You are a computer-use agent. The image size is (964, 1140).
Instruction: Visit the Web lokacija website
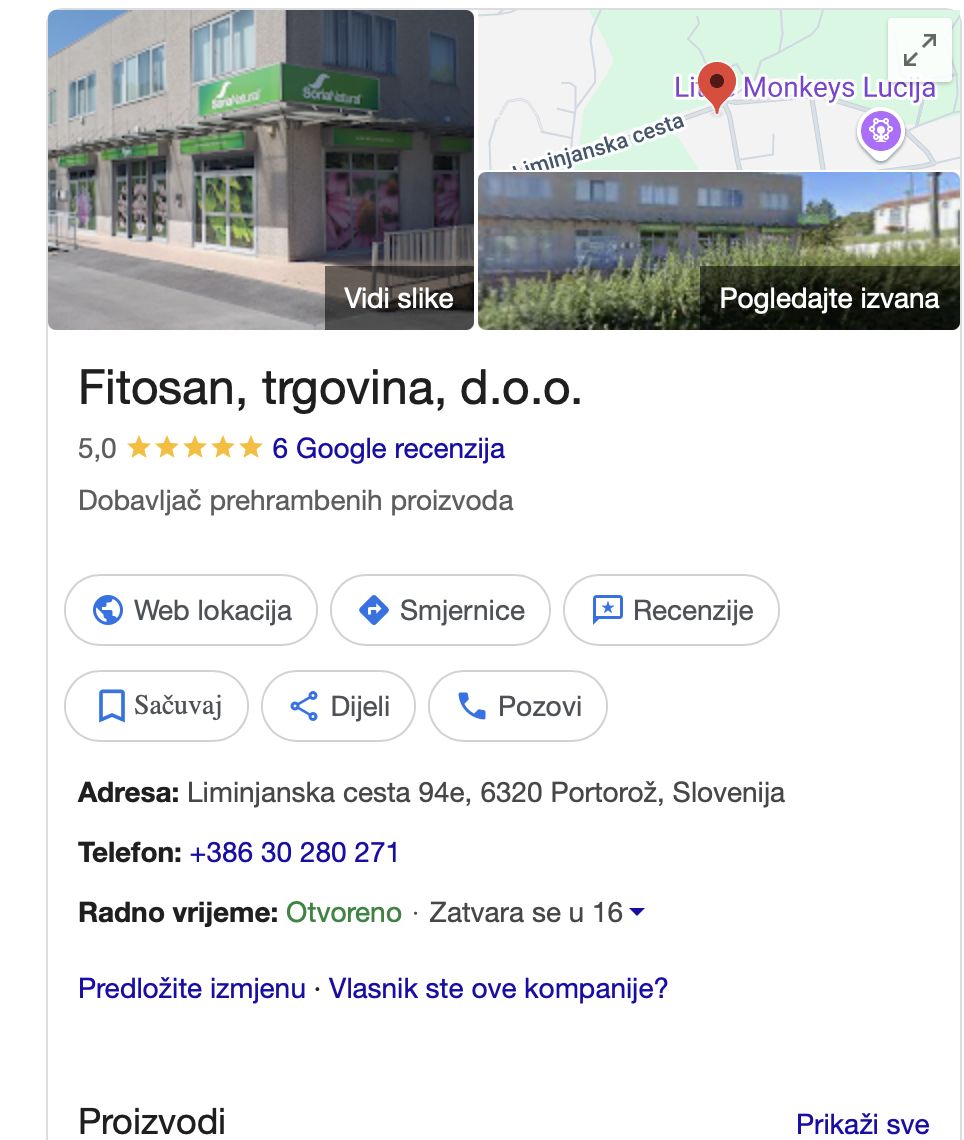pyautogui.click(x=191, y=610)
